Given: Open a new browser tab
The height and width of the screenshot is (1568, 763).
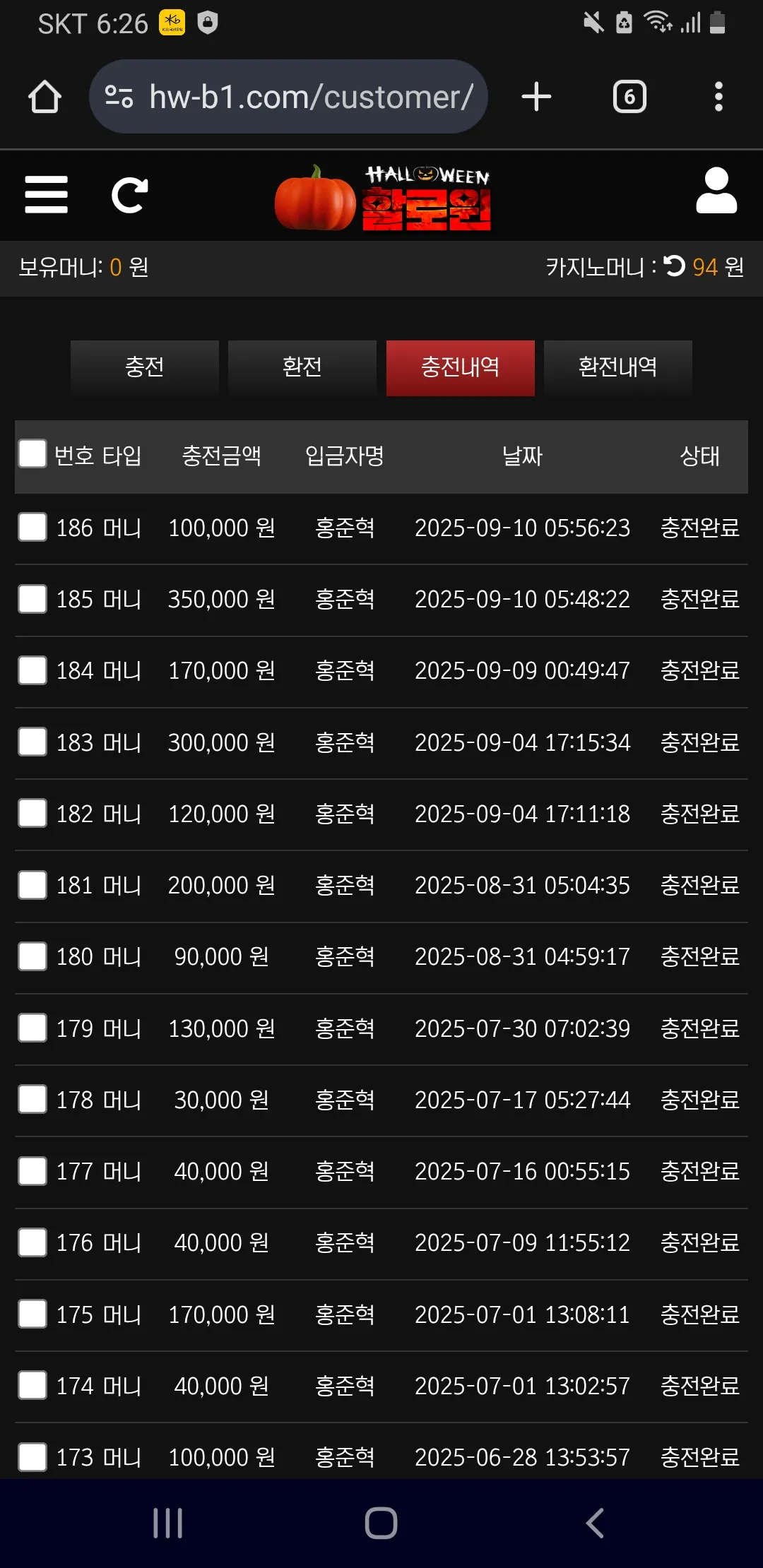Looking at the screenshot, I should click(536, 97).
